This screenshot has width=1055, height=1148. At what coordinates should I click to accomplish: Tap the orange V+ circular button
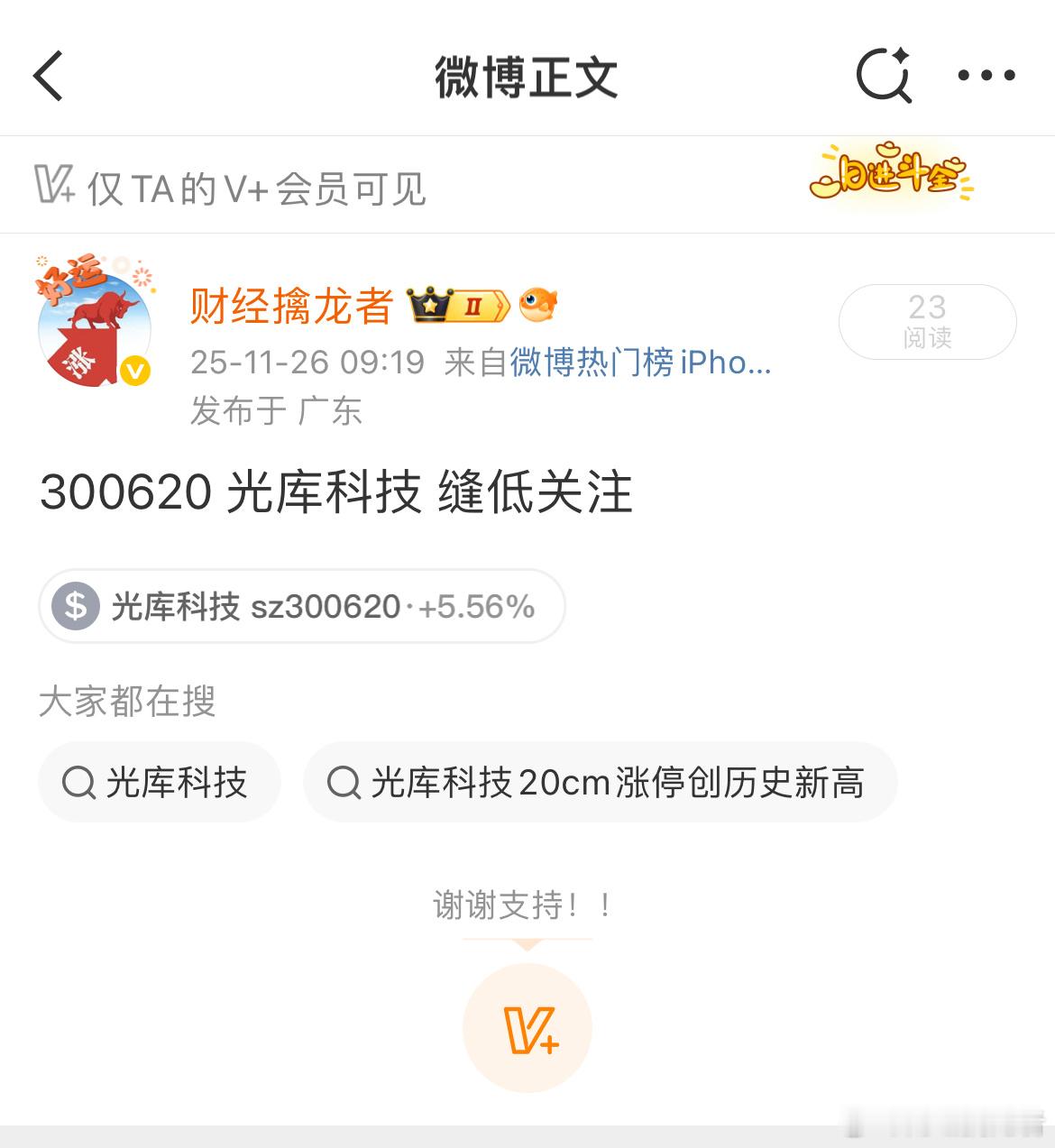pyautogui.click(x=527, y=1027)
